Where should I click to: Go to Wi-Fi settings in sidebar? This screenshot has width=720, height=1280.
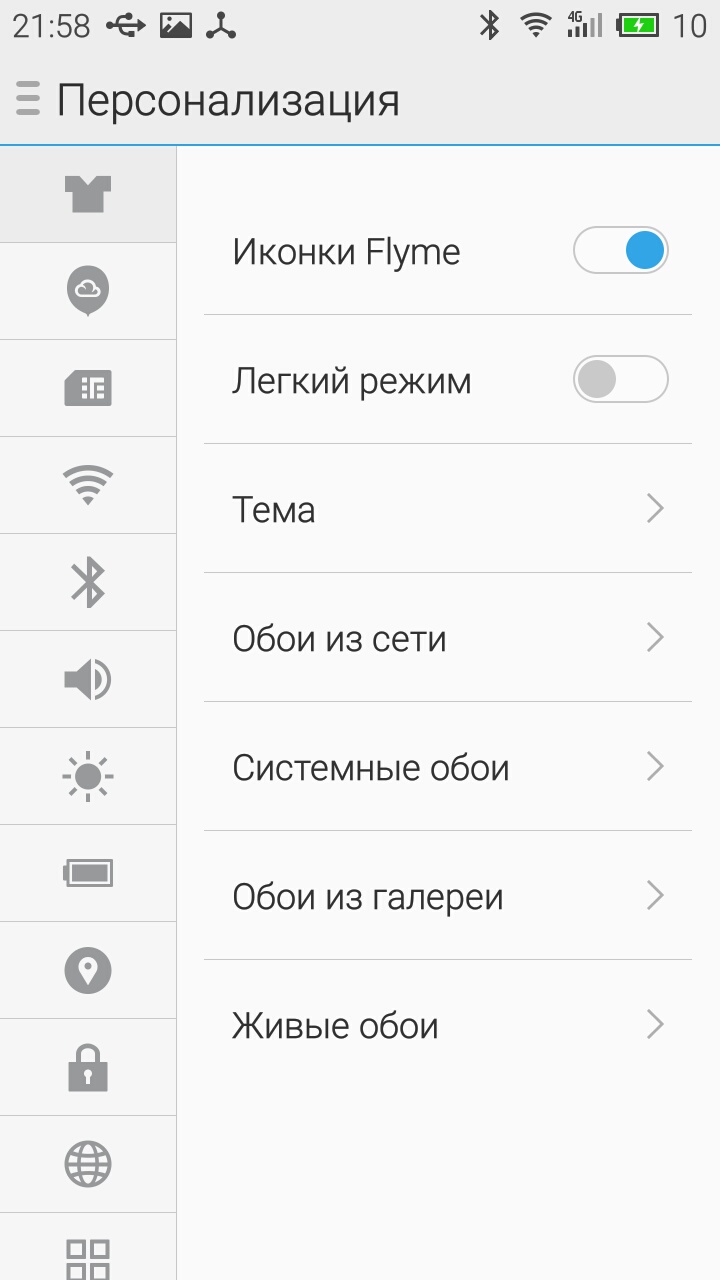[88, 485]
